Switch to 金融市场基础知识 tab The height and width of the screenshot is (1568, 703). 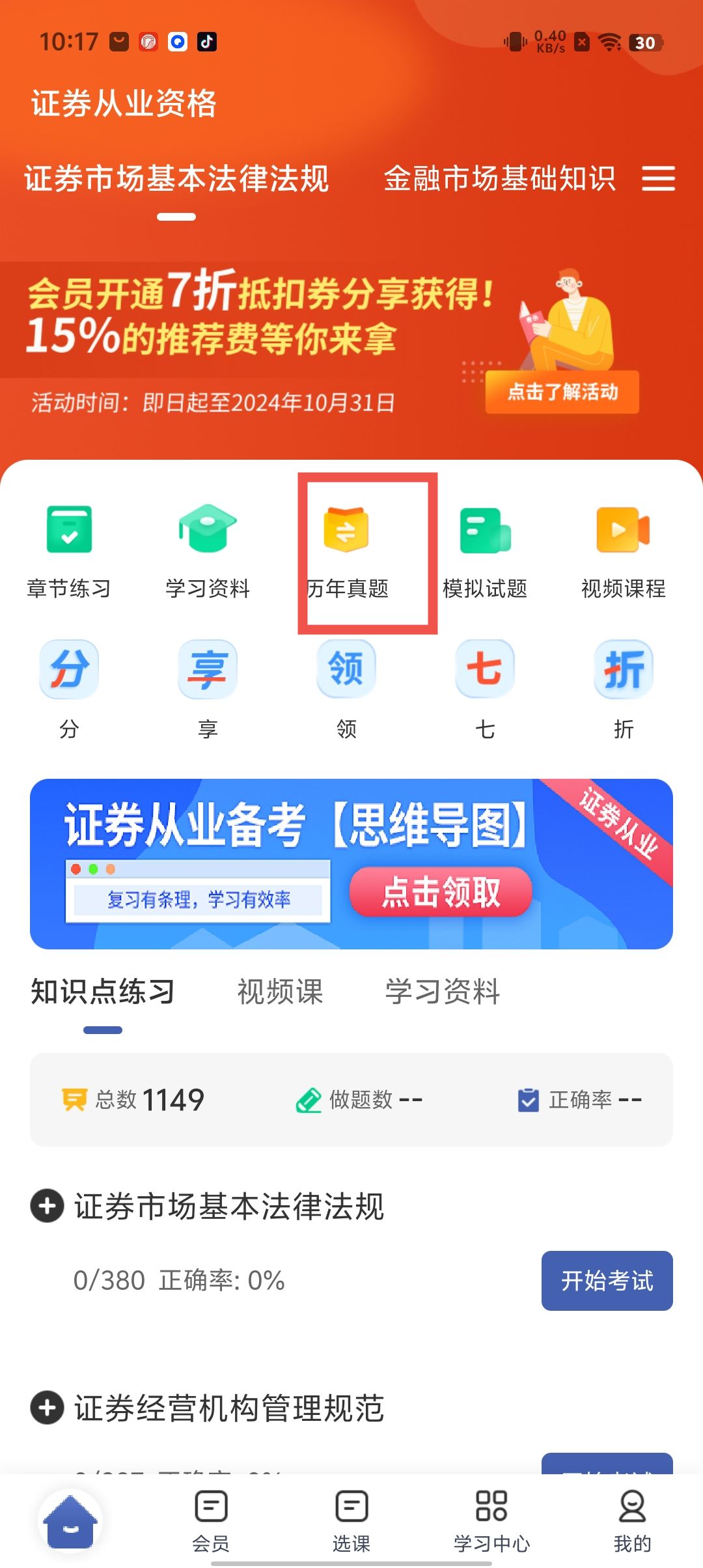[x=499, y=178]
